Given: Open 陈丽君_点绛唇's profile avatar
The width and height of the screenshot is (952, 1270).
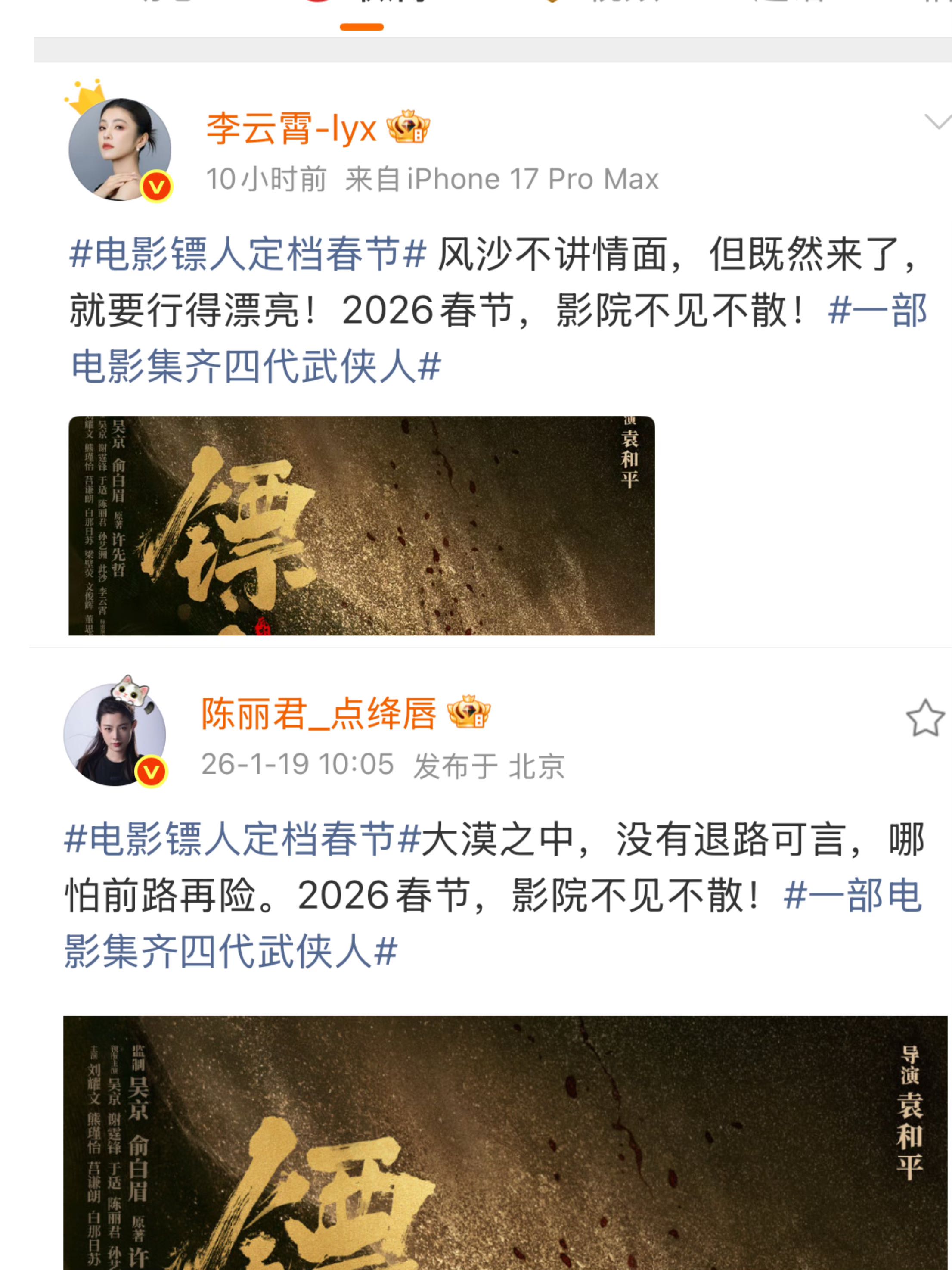Looking at the screenshot, I should click(115, 735).
